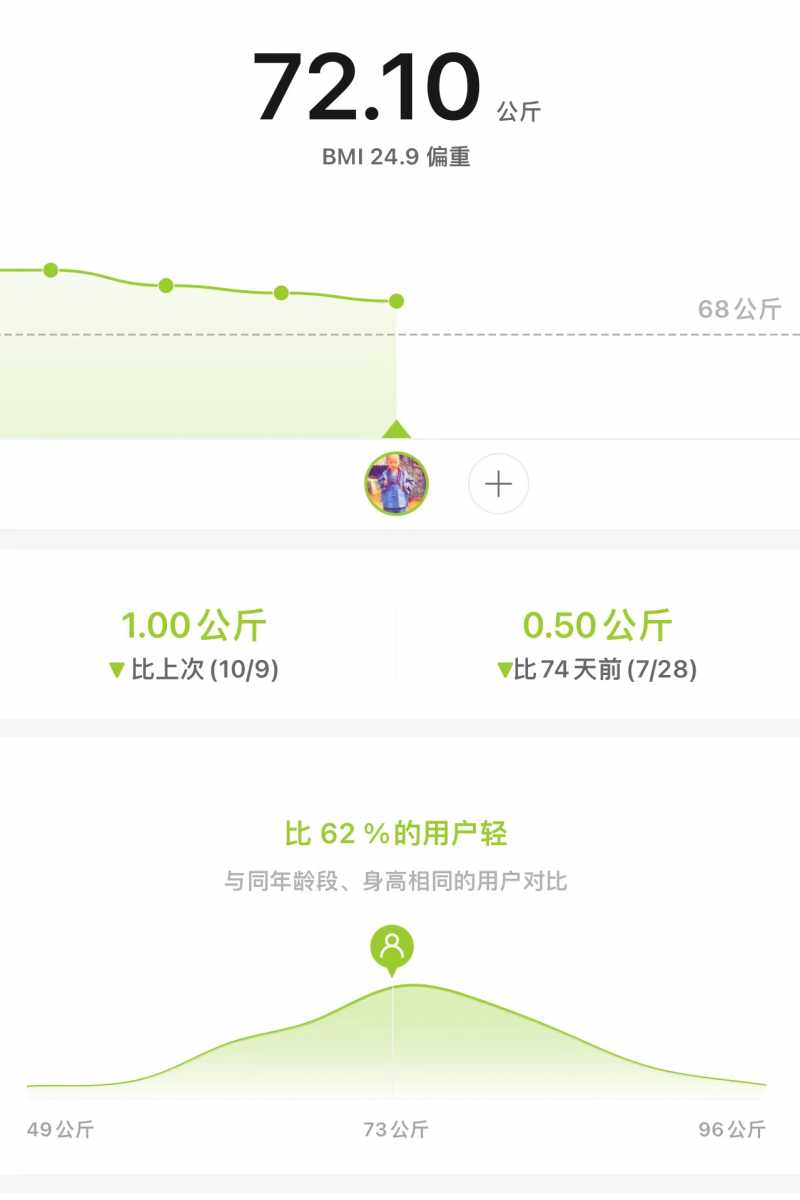Image resolution: width=800 pixels, height=1200 pixels.
Task: Open the change since 74 days ago (7/28) card
Action: click(x=597, y=646)
